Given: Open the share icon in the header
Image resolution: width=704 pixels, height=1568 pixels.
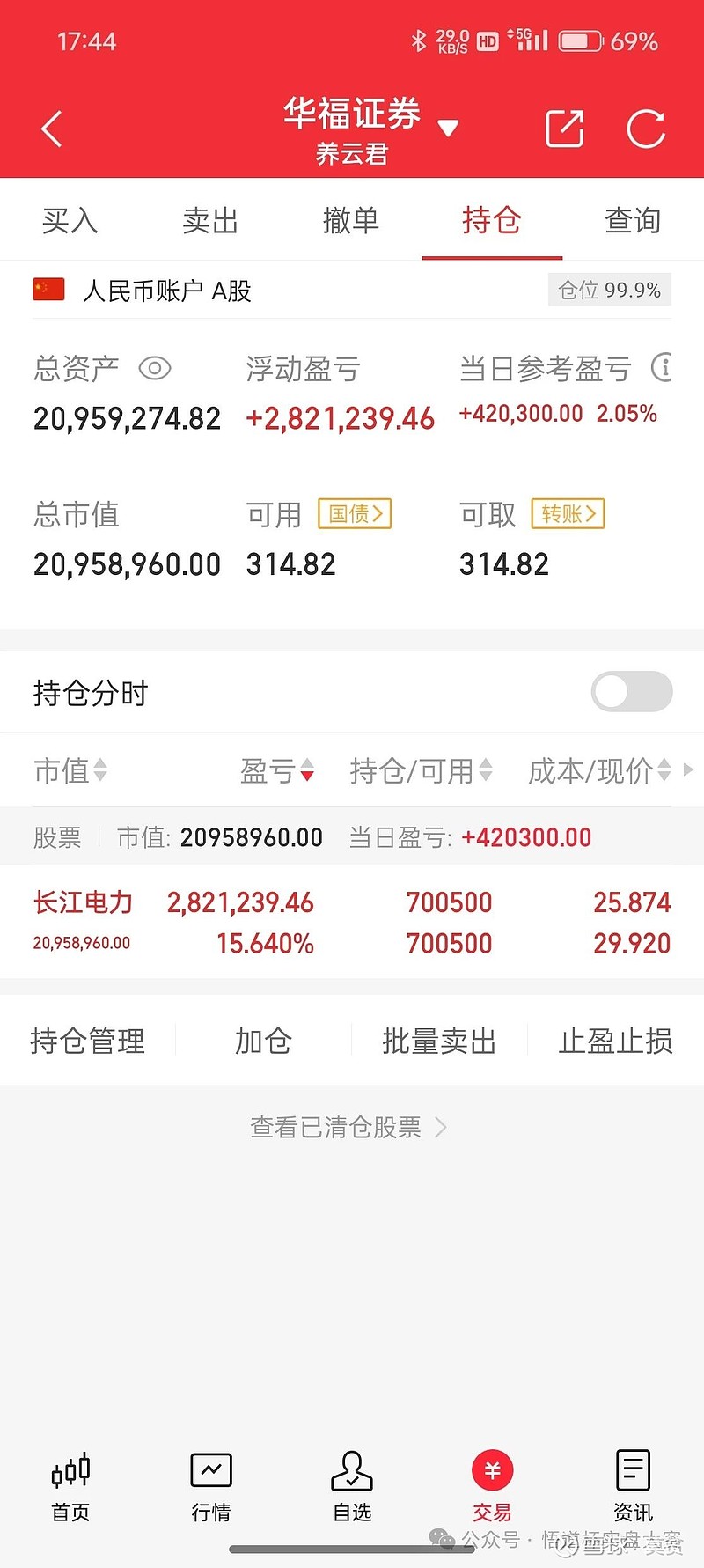Looking at the screenshot, I should (x=565, y=128).
